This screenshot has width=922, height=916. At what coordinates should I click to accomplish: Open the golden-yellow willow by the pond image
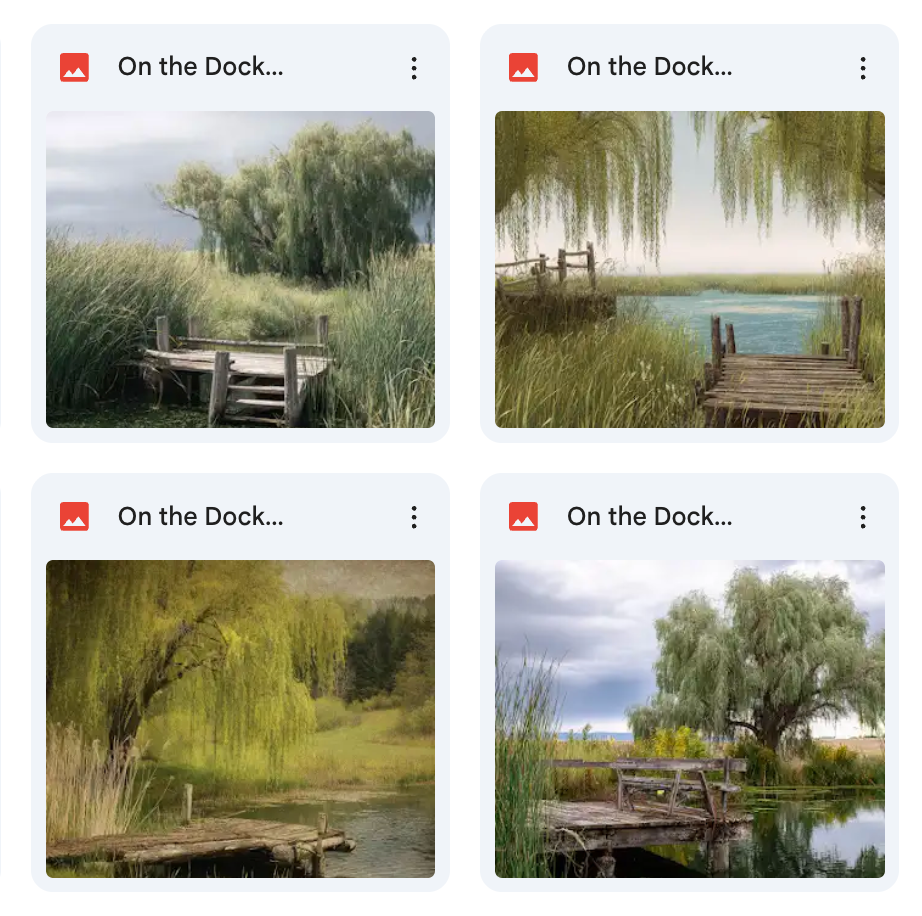(240, 718)
